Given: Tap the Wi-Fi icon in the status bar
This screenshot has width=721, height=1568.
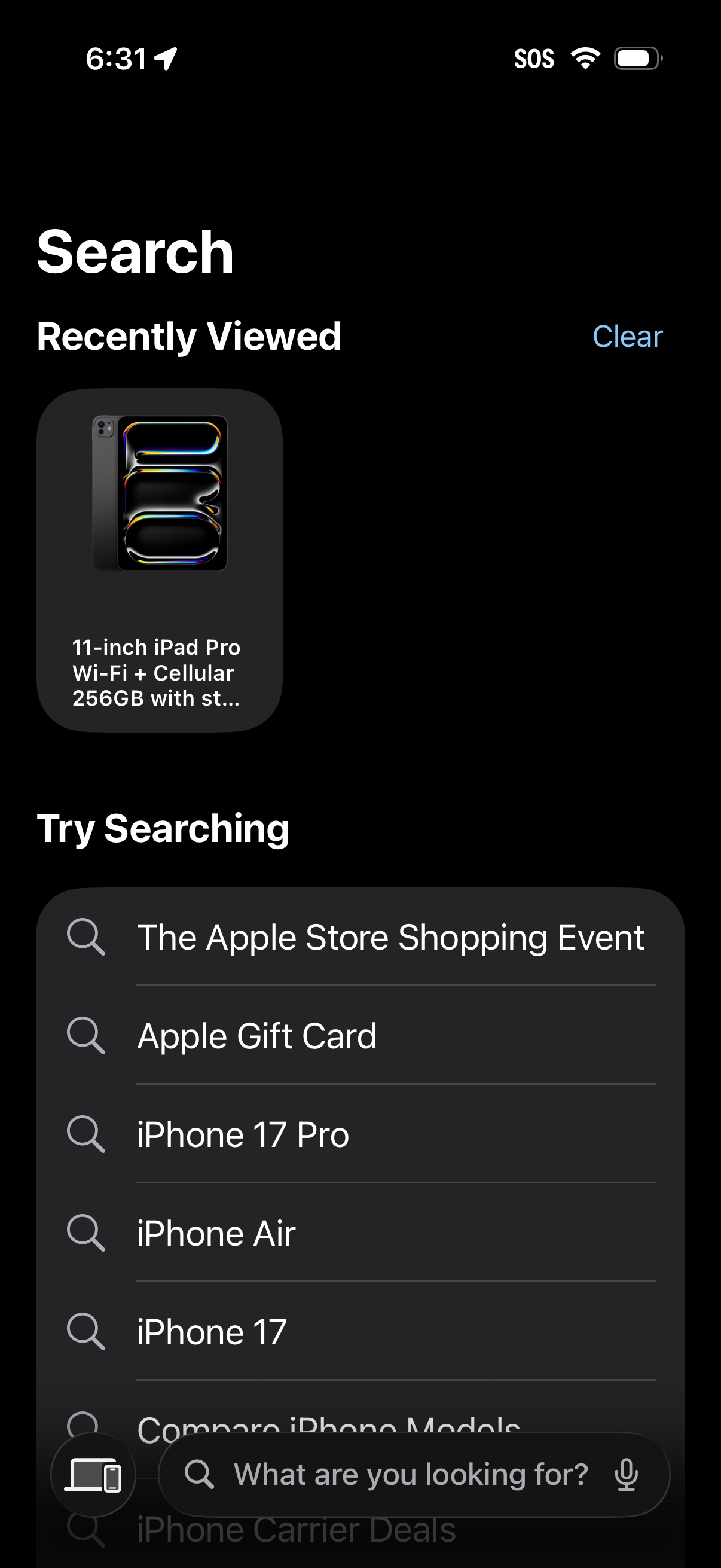Looking at the screenshot, I should (585, 58).
